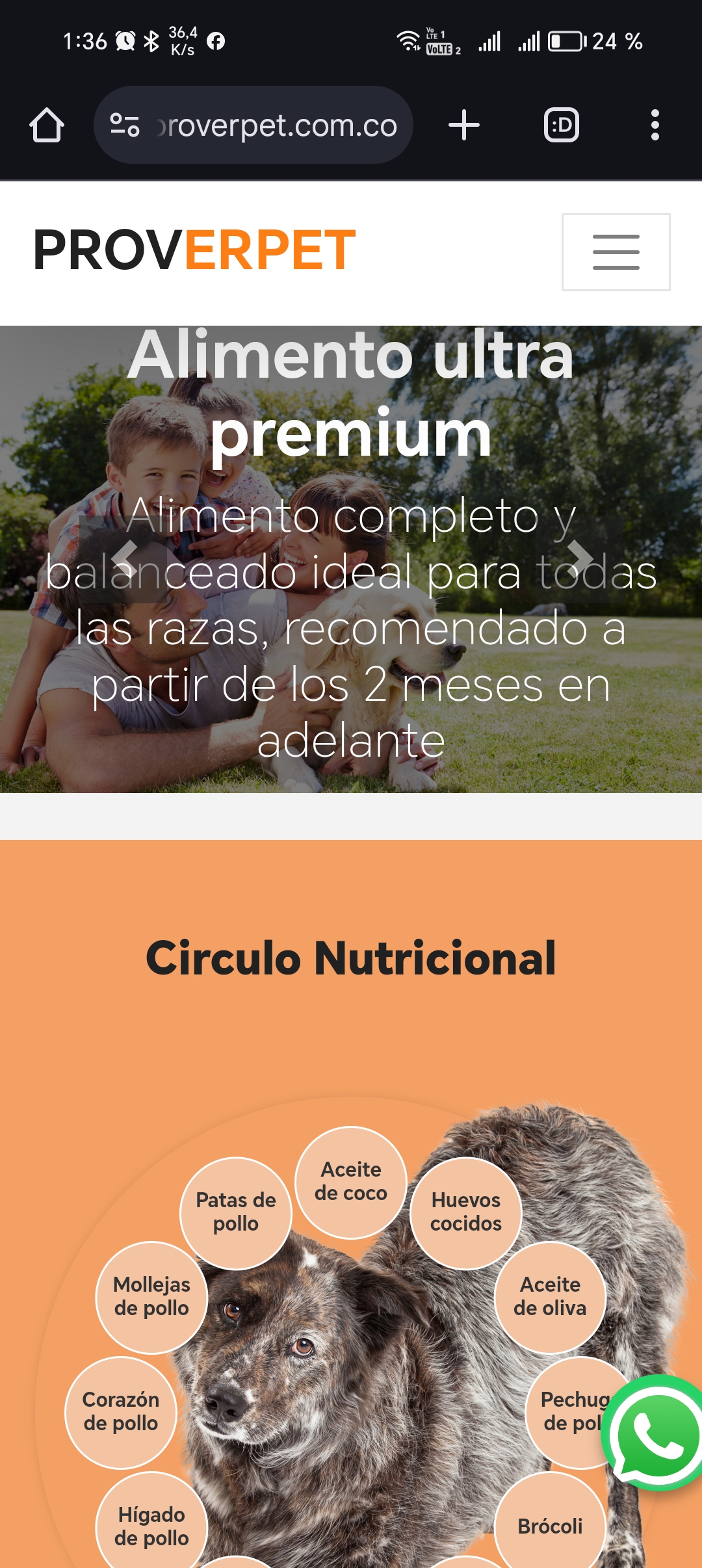
Task: Open a new browser tab
Action: click(464, 125)
